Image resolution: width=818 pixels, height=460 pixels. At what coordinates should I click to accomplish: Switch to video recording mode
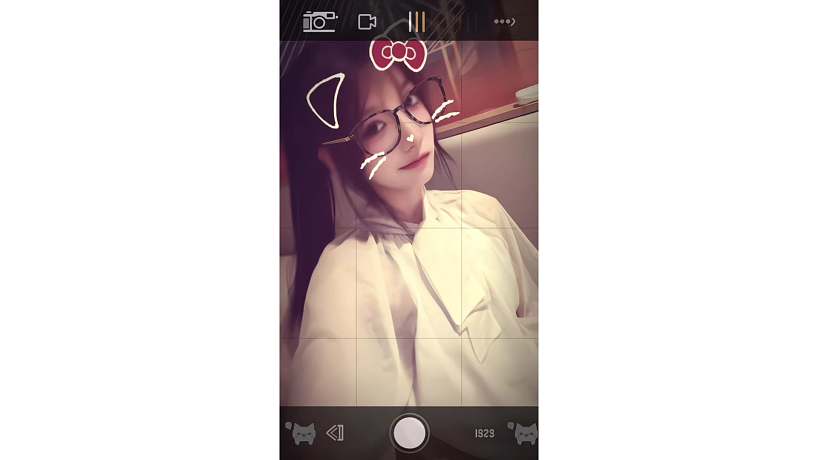pos(367,21)
